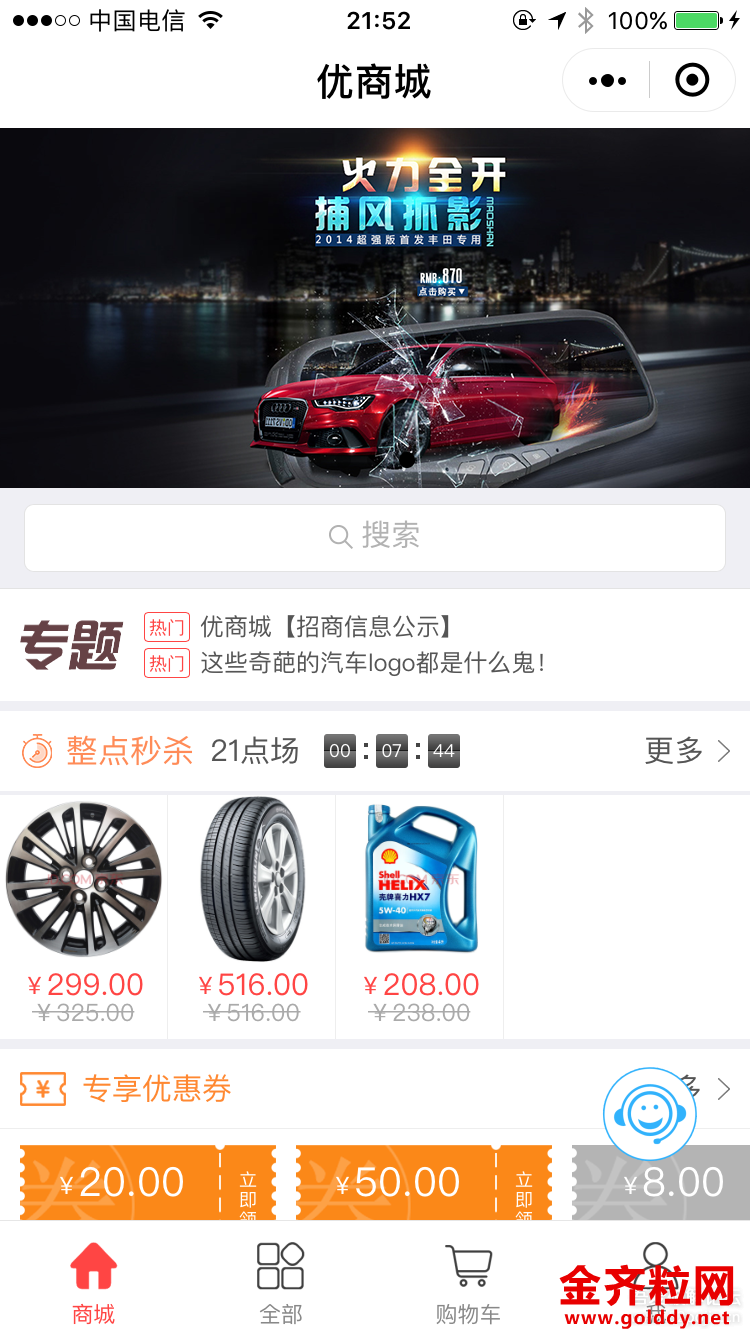The width and height of the screenshot is (750, 1334).
Task: View 更多 flash sale items
Action: (688, 751)
